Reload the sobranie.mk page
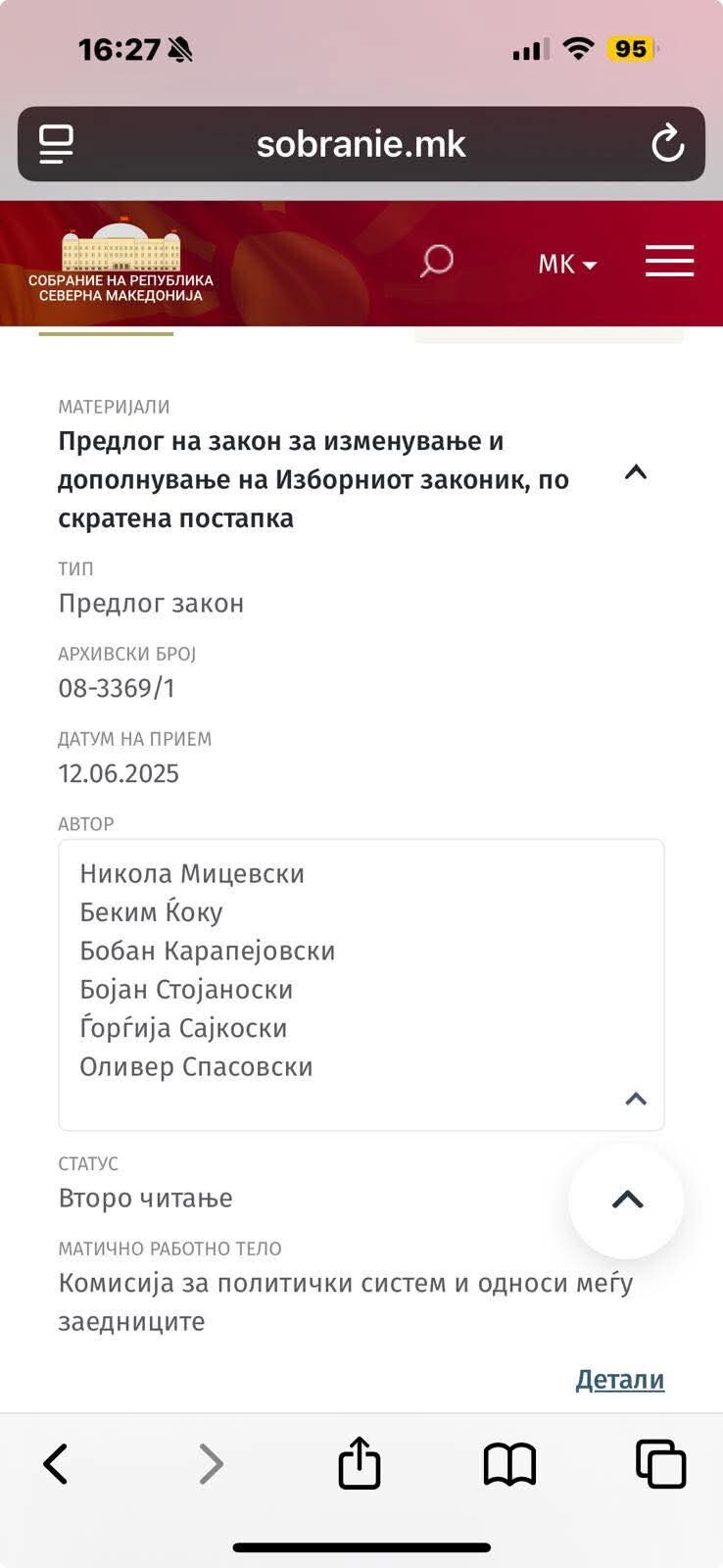723x1568 pixels. click(667, 144)
